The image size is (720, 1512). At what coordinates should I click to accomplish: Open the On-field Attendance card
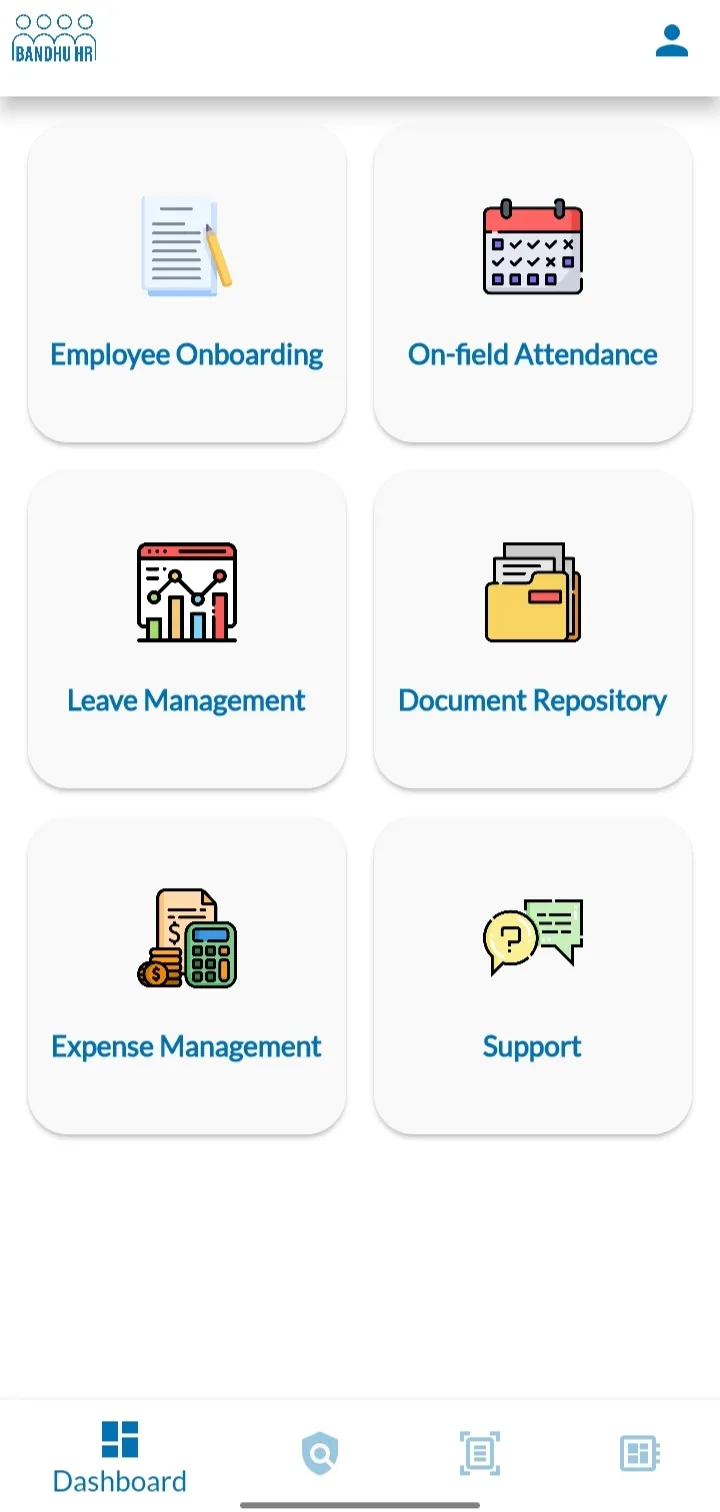point(533,283)
